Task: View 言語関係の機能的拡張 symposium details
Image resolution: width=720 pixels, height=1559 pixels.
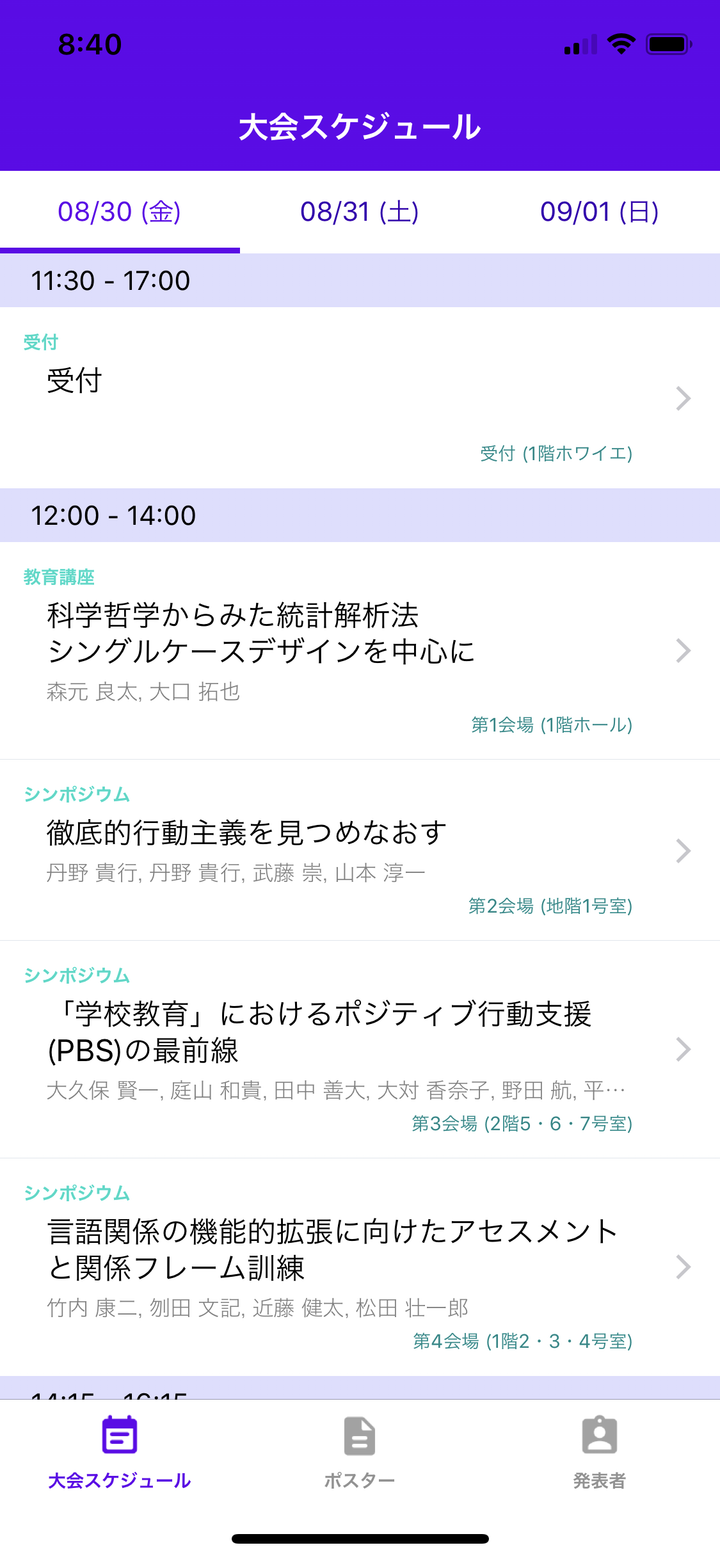Action: click(x=359, y=1266)
